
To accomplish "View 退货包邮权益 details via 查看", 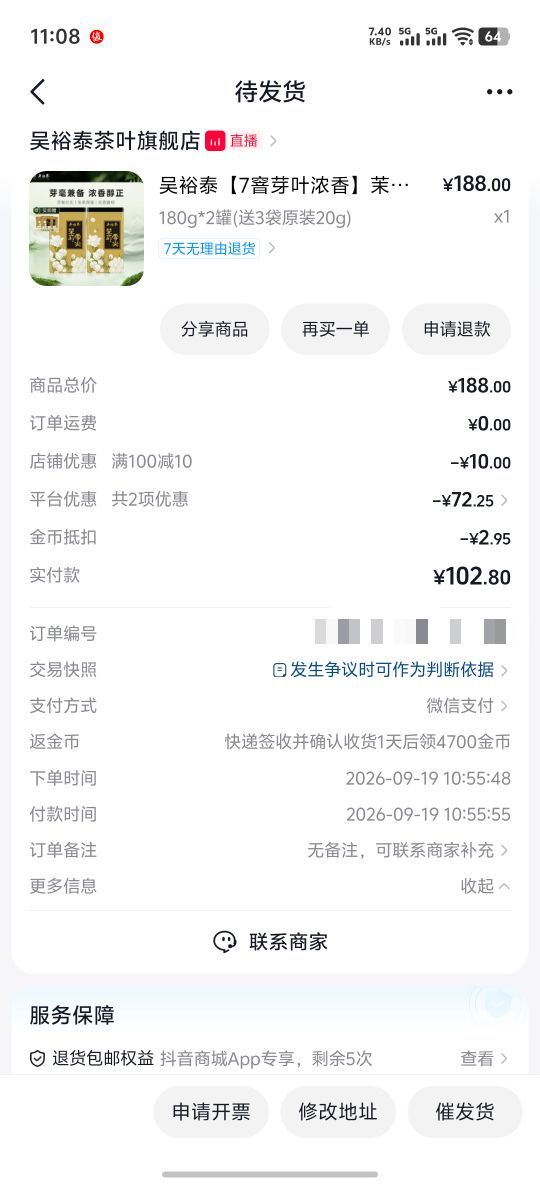I will [x=485, y=1058].
